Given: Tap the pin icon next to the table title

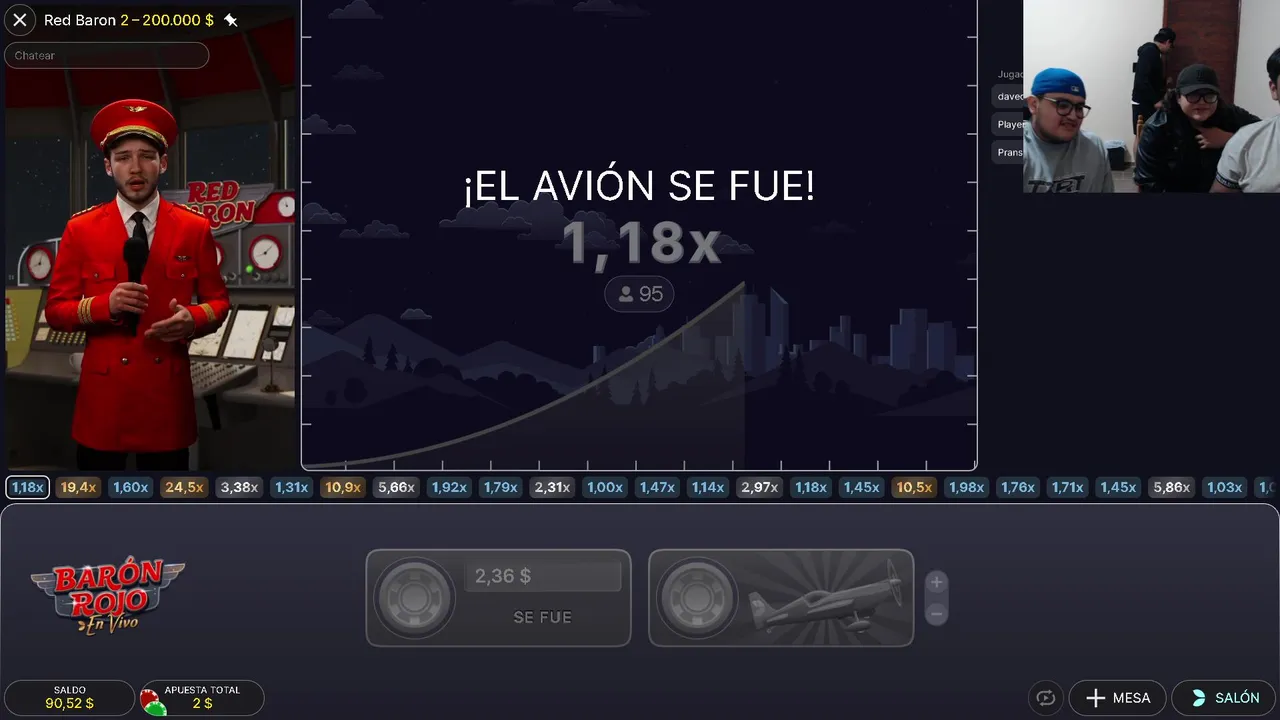Looking at the screenshot, I should pyautogui.click(x=231, y=20).
